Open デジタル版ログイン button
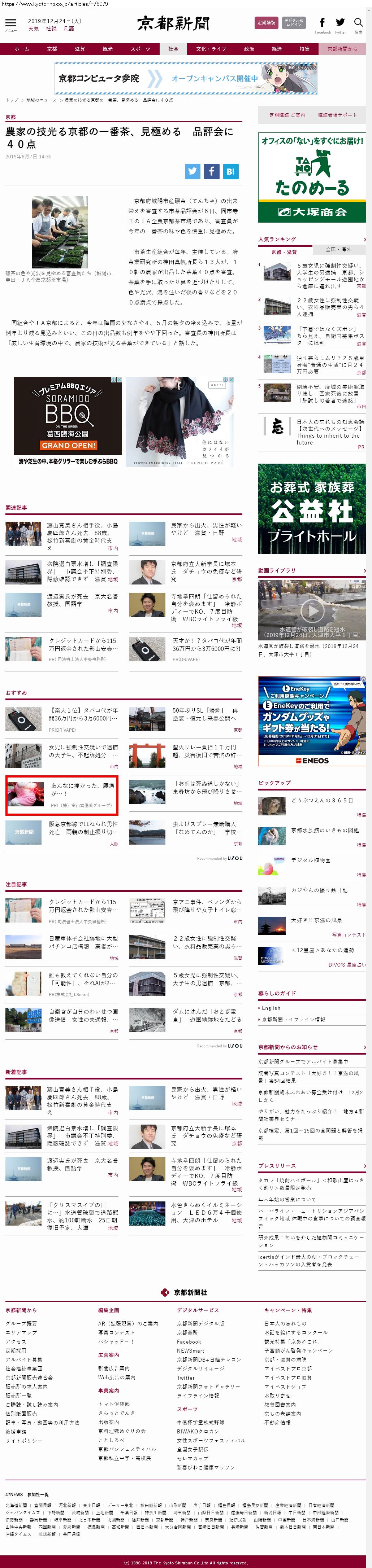The height and width of the screenshot is (1568, 372). click(x=294, y=23)
